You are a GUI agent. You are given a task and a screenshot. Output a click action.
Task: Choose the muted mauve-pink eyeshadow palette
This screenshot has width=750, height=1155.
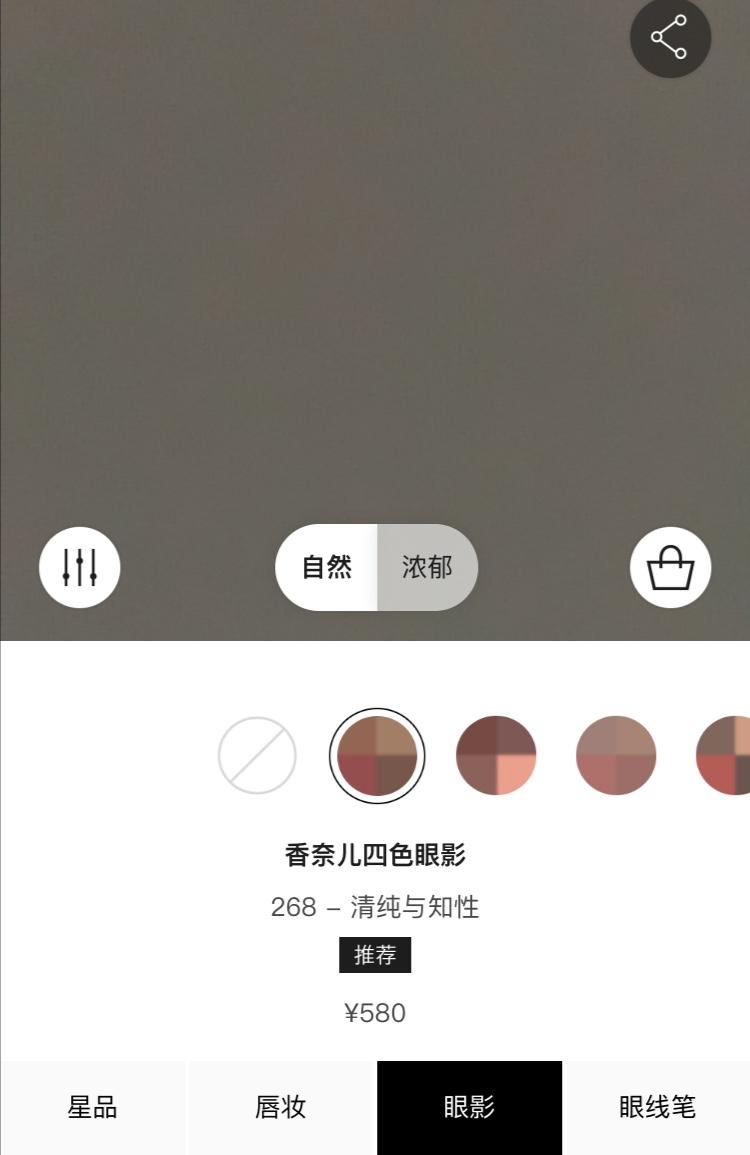click(x=616, y=756)
